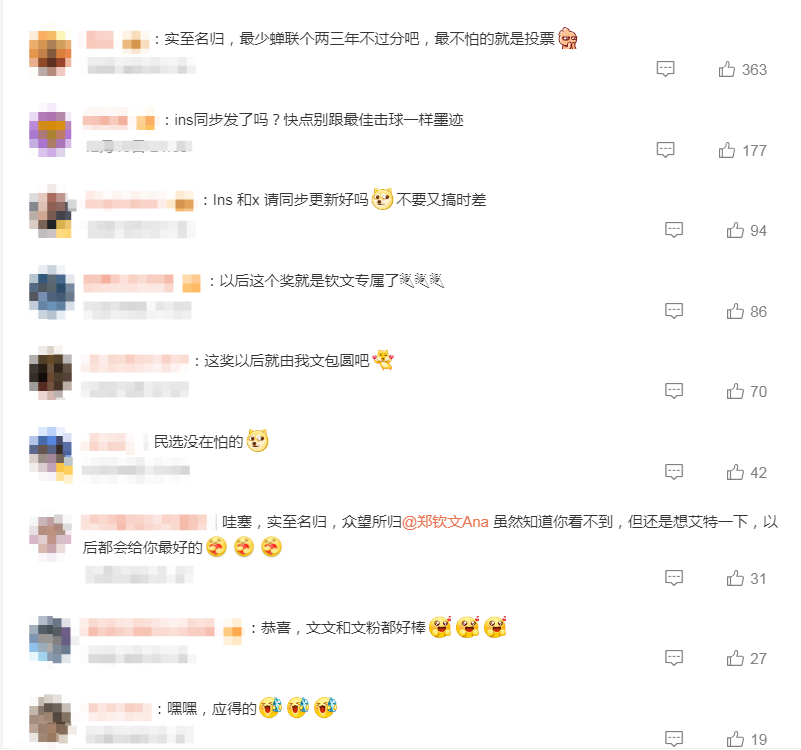
Task: Reply to the comment '嘿嘿，应得的'
Action: point(674,739)
